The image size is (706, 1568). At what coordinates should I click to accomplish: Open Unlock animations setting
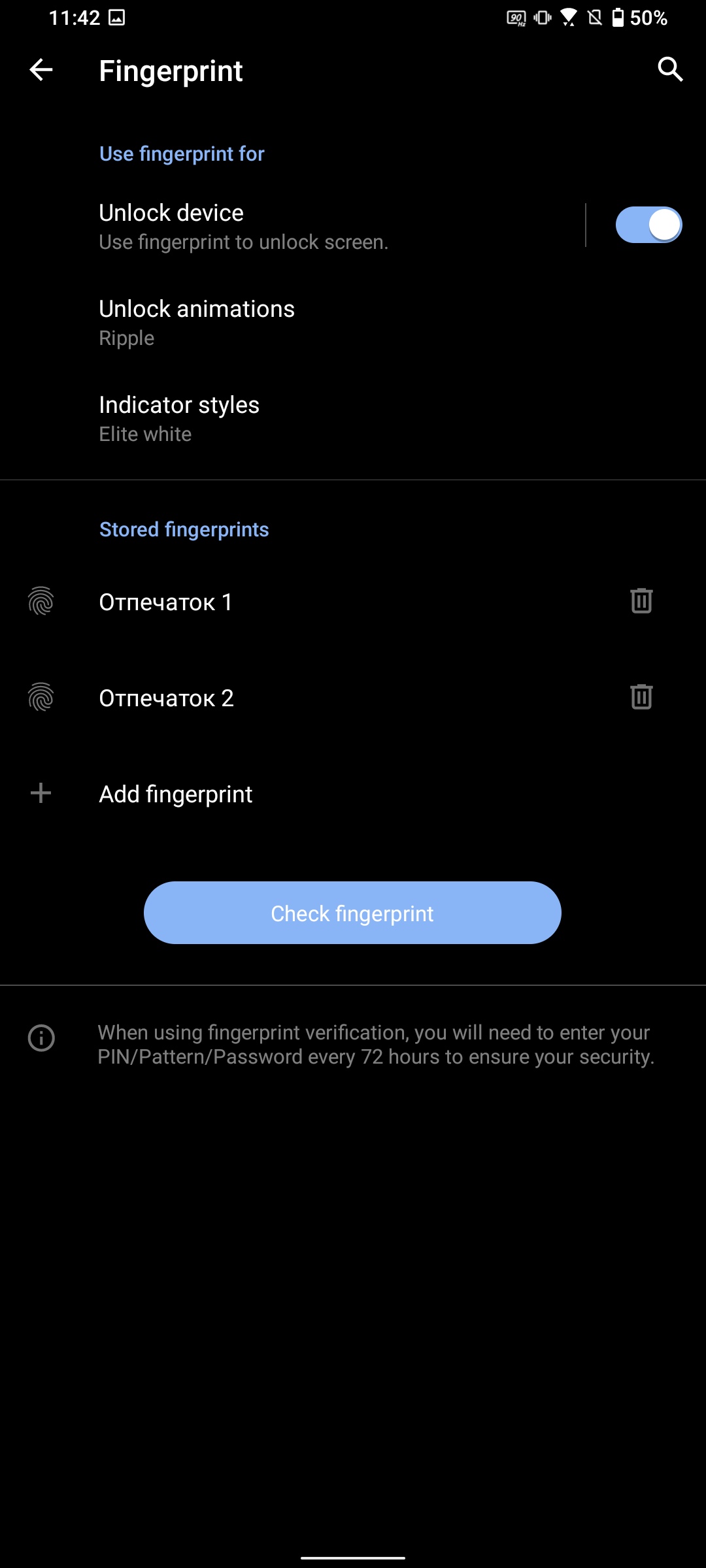click(x=294, y=322)
